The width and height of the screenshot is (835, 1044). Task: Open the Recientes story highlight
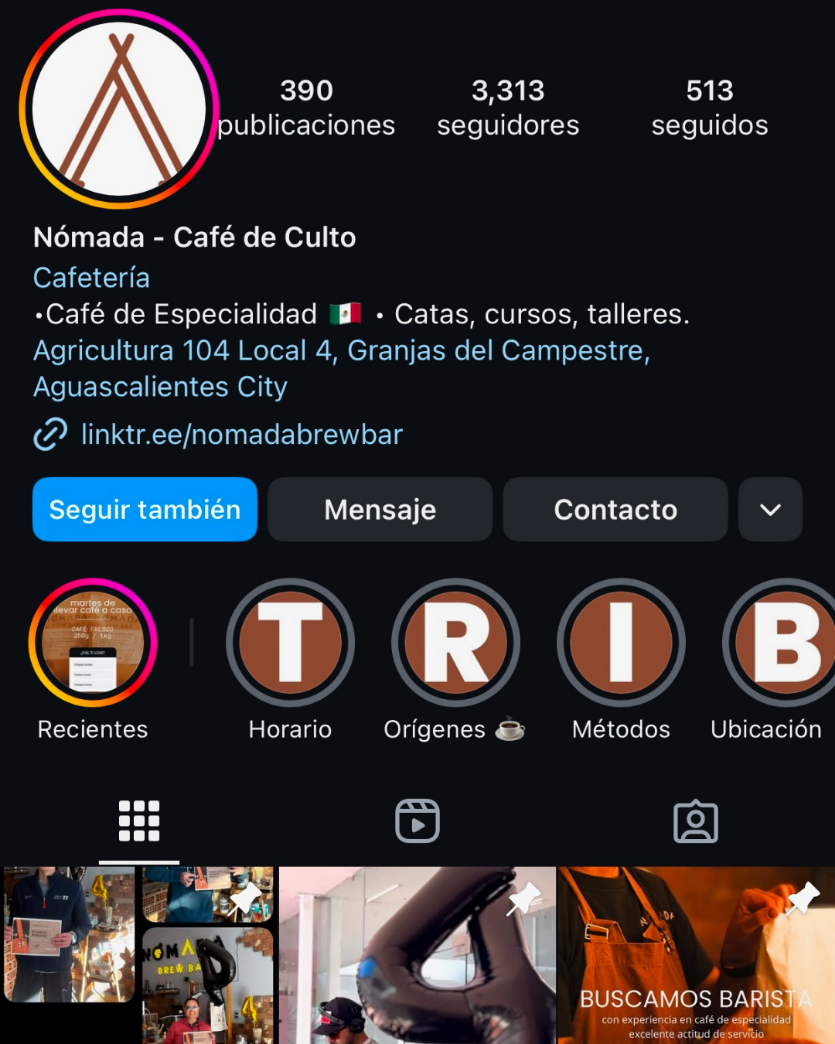click(93, 643)
